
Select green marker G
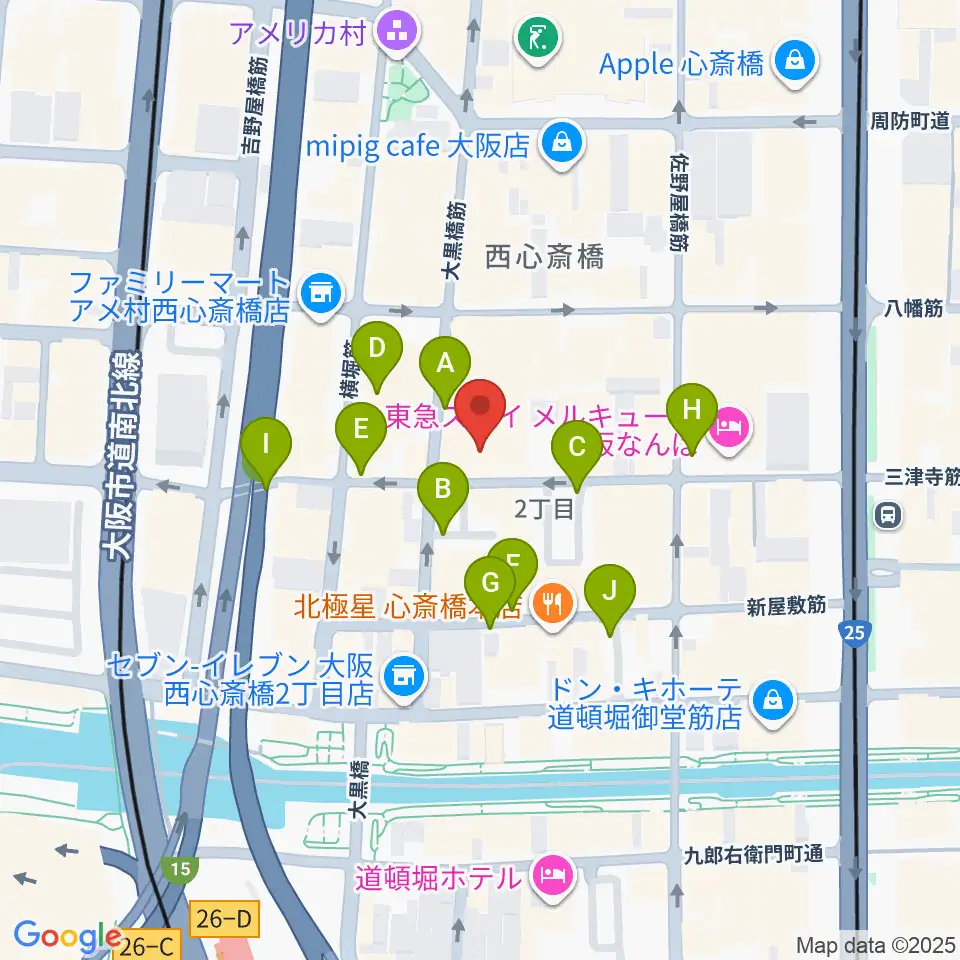[x=490, y=587]
